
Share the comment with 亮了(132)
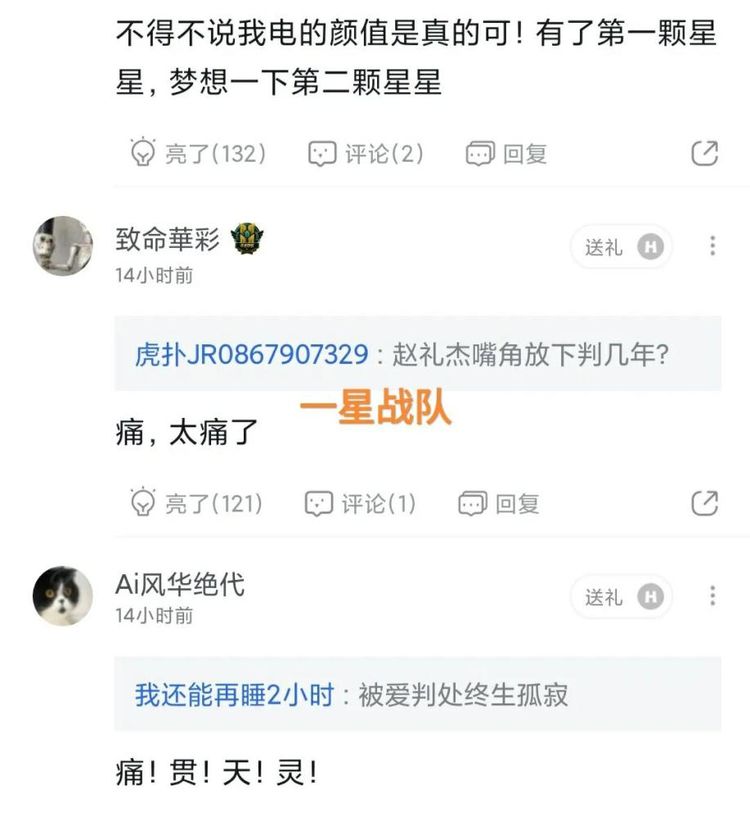[x=705, y=153]
